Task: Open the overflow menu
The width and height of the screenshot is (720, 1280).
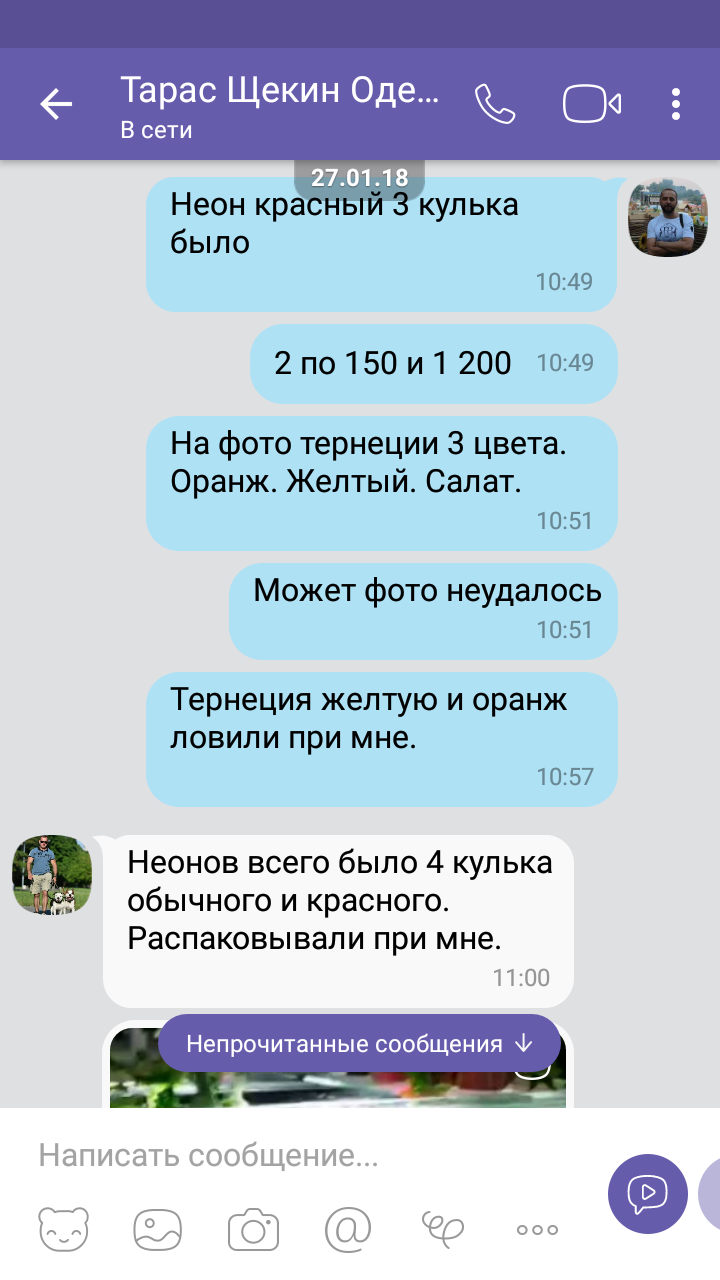Action: pos(676,104)
